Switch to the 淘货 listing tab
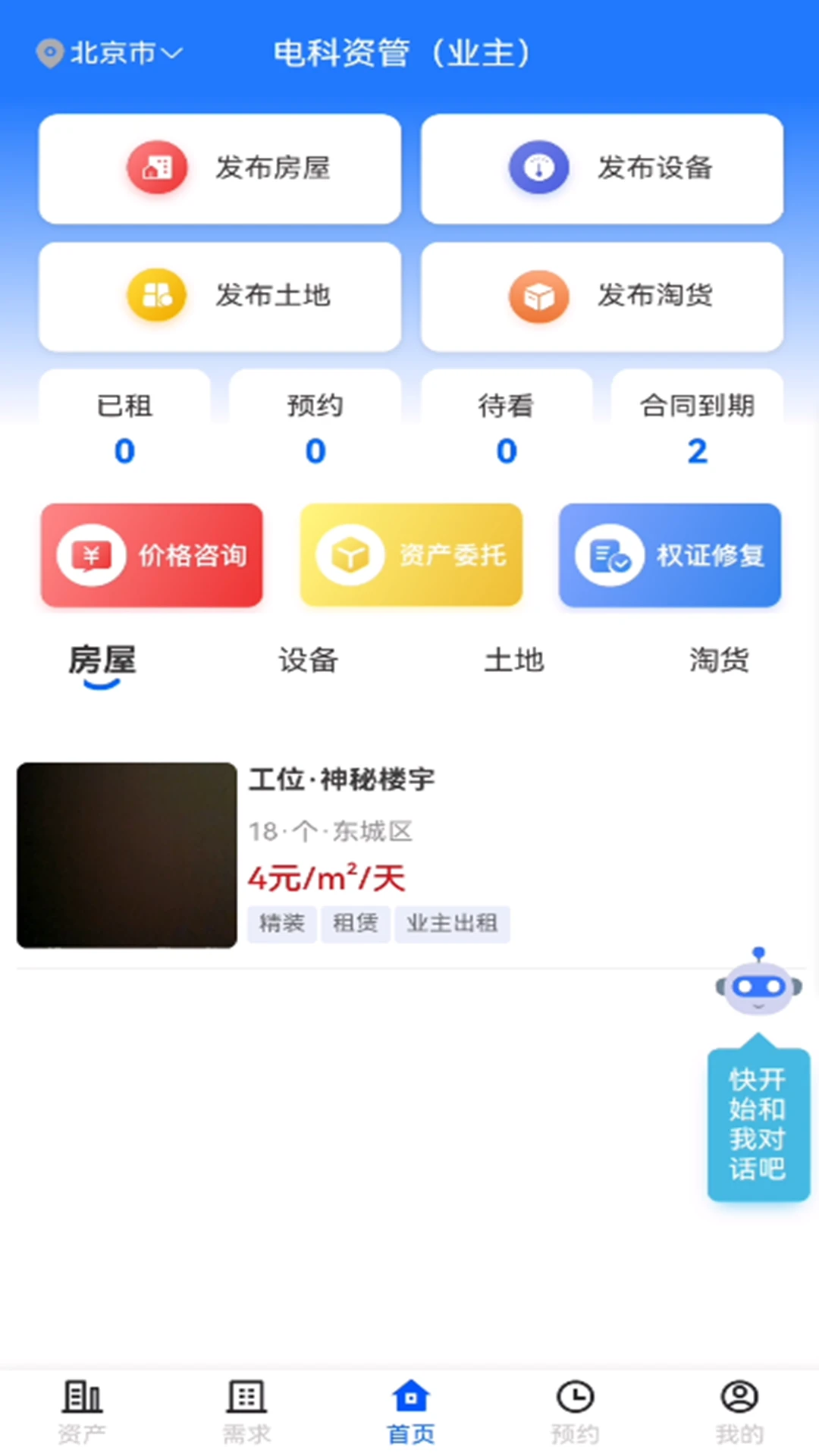This screenshot has height=1456, width=819. coord(719,661)
